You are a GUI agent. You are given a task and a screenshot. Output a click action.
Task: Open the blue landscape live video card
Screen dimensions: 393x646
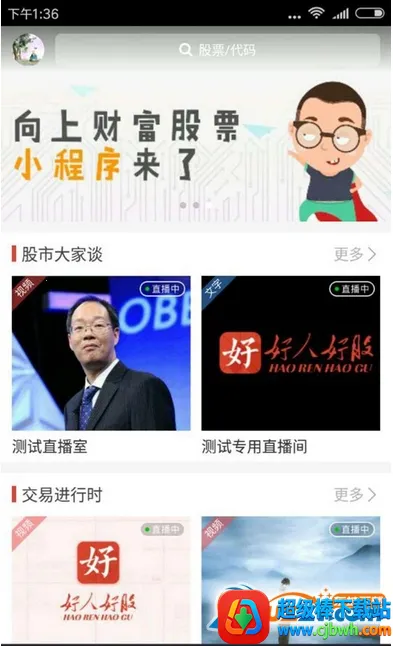[290, 579]
